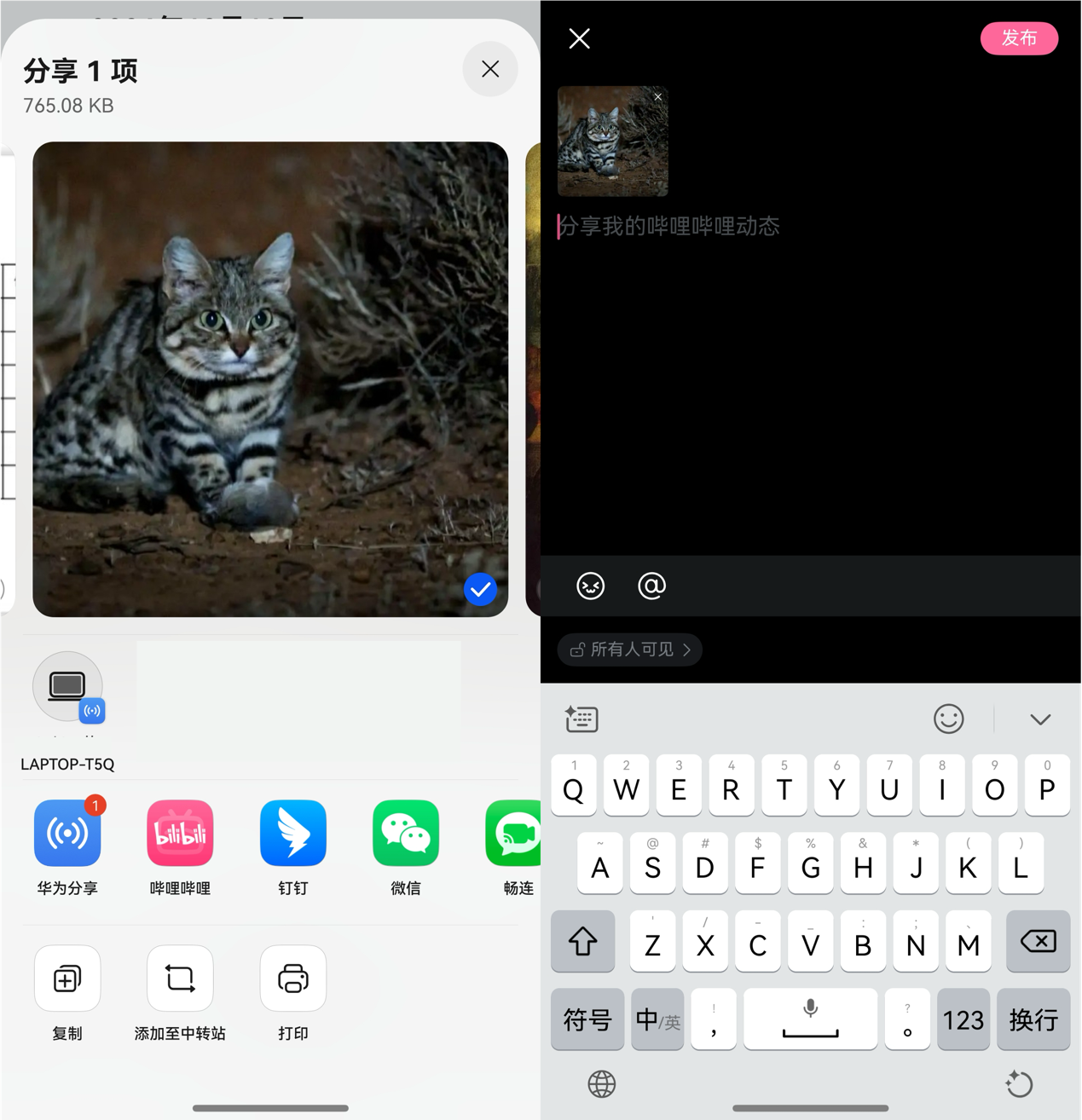Viewport: 1082px width, 1120px height.
Task: Change visibility from 所有人可见
Action: coord(630,649)
